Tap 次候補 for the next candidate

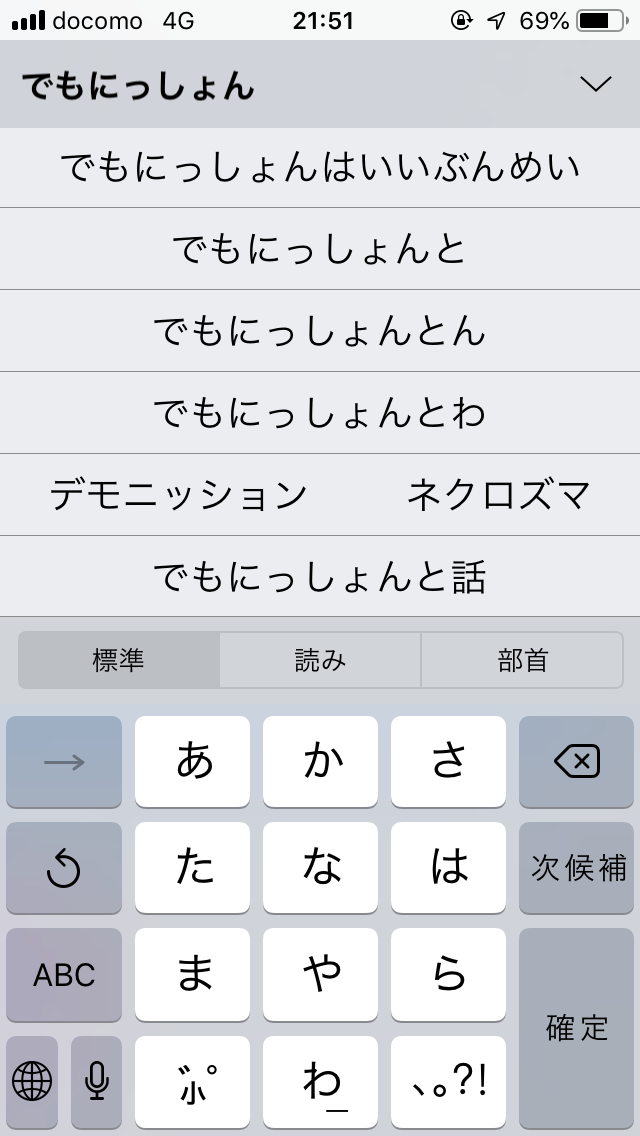click(x=577, y=868)
